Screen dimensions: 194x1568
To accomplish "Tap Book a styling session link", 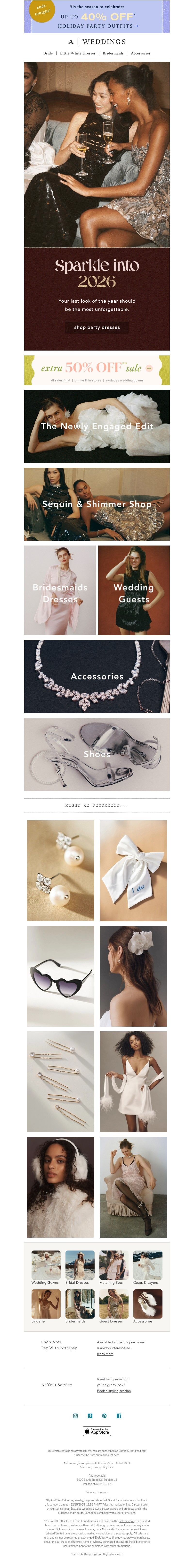I will [x=114, y=1391].
